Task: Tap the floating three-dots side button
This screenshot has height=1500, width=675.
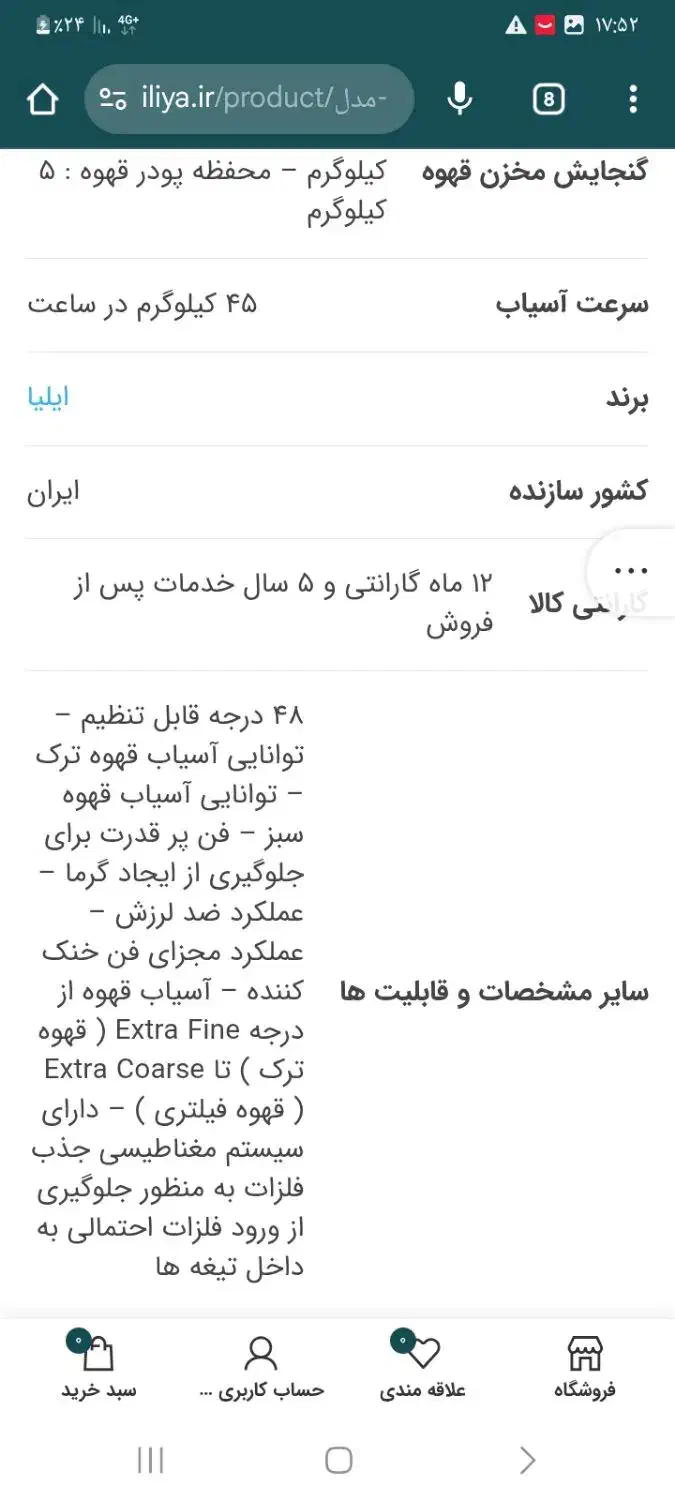Action: (x=632, y=572)
